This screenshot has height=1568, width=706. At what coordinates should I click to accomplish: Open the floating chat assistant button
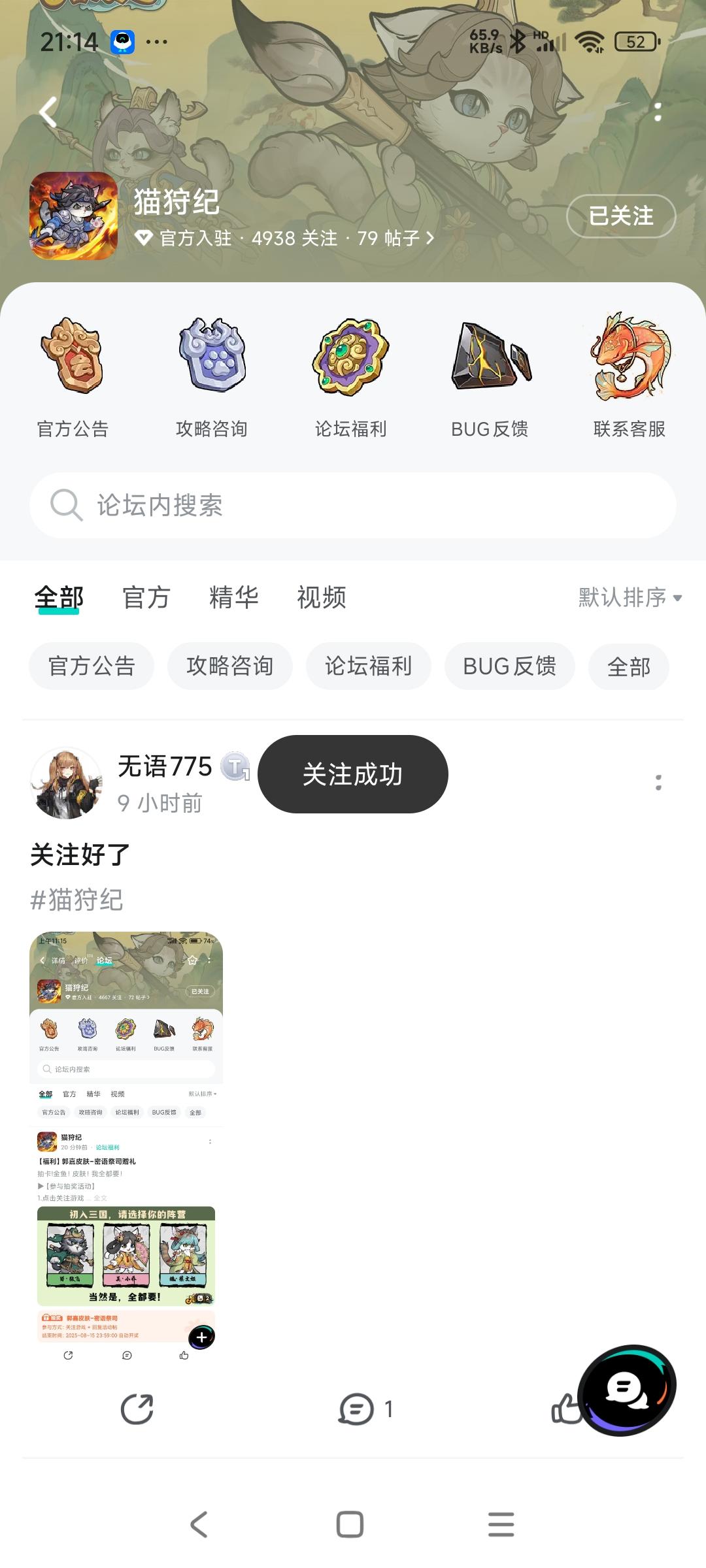[x=628, y=1390]
